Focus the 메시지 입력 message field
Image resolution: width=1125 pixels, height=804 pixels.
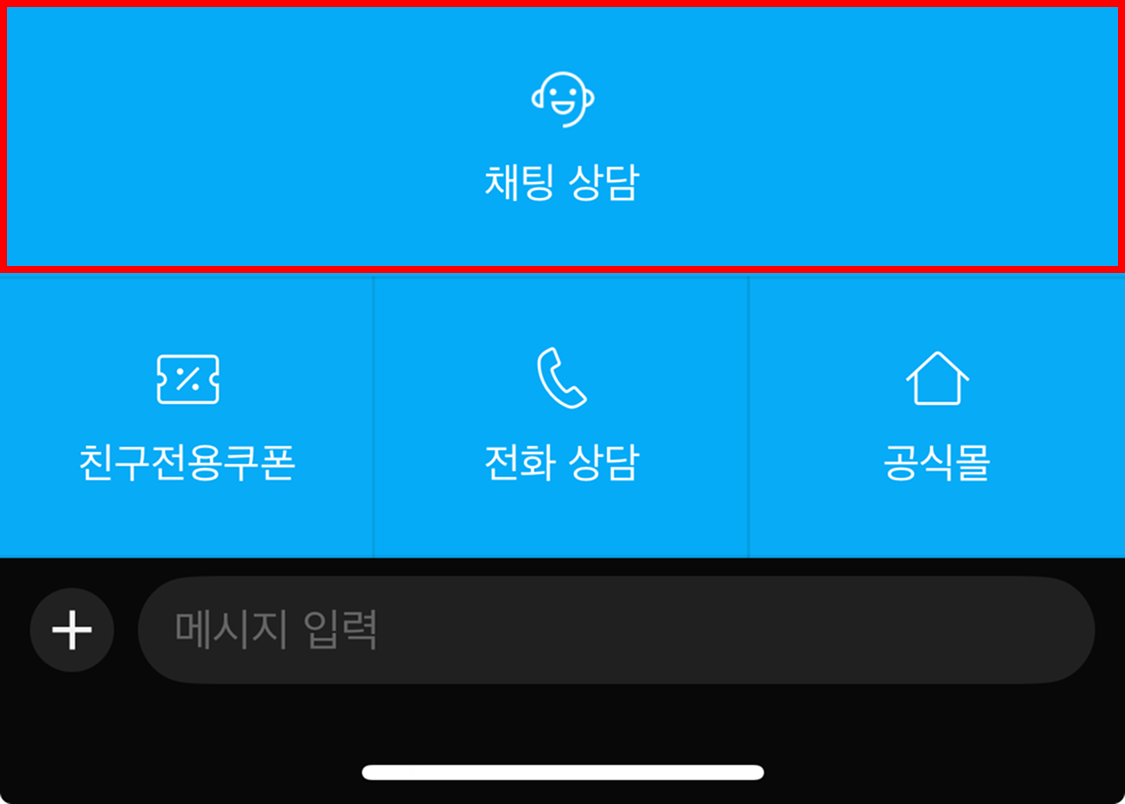click(x=615, y=630)
